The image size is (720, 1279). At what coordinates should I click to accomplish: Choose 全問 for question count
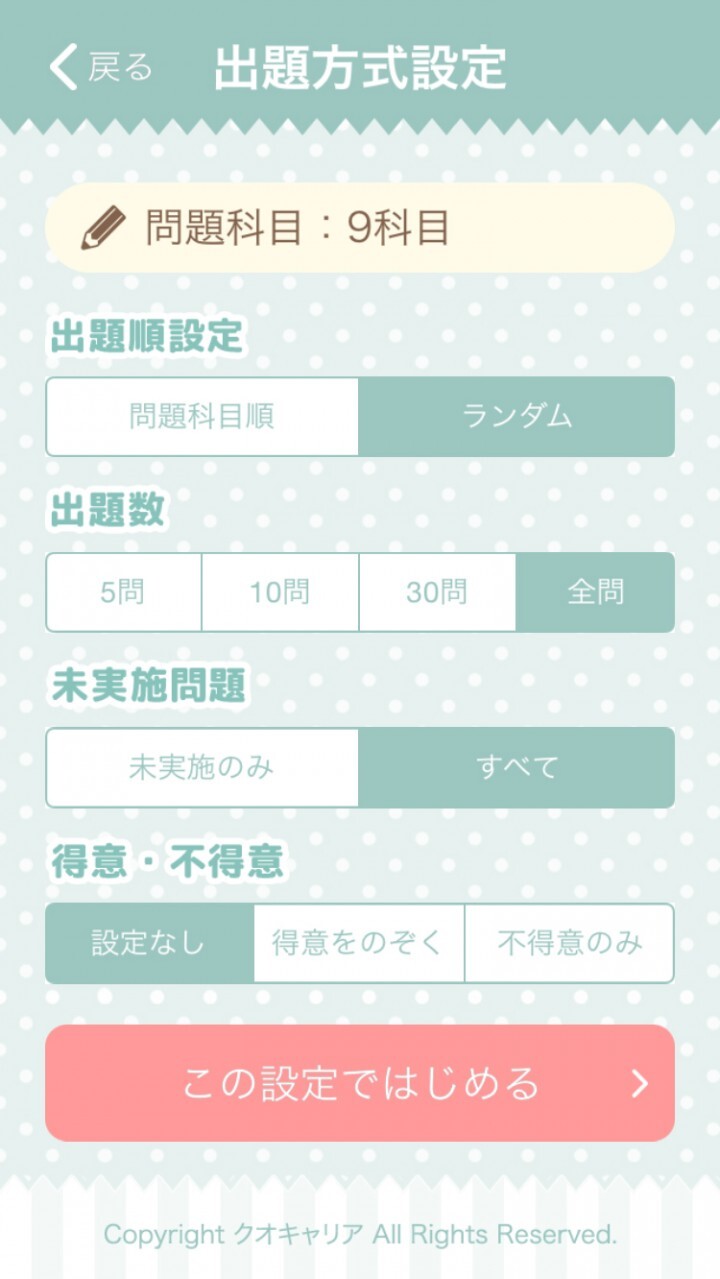click(595, 591)
